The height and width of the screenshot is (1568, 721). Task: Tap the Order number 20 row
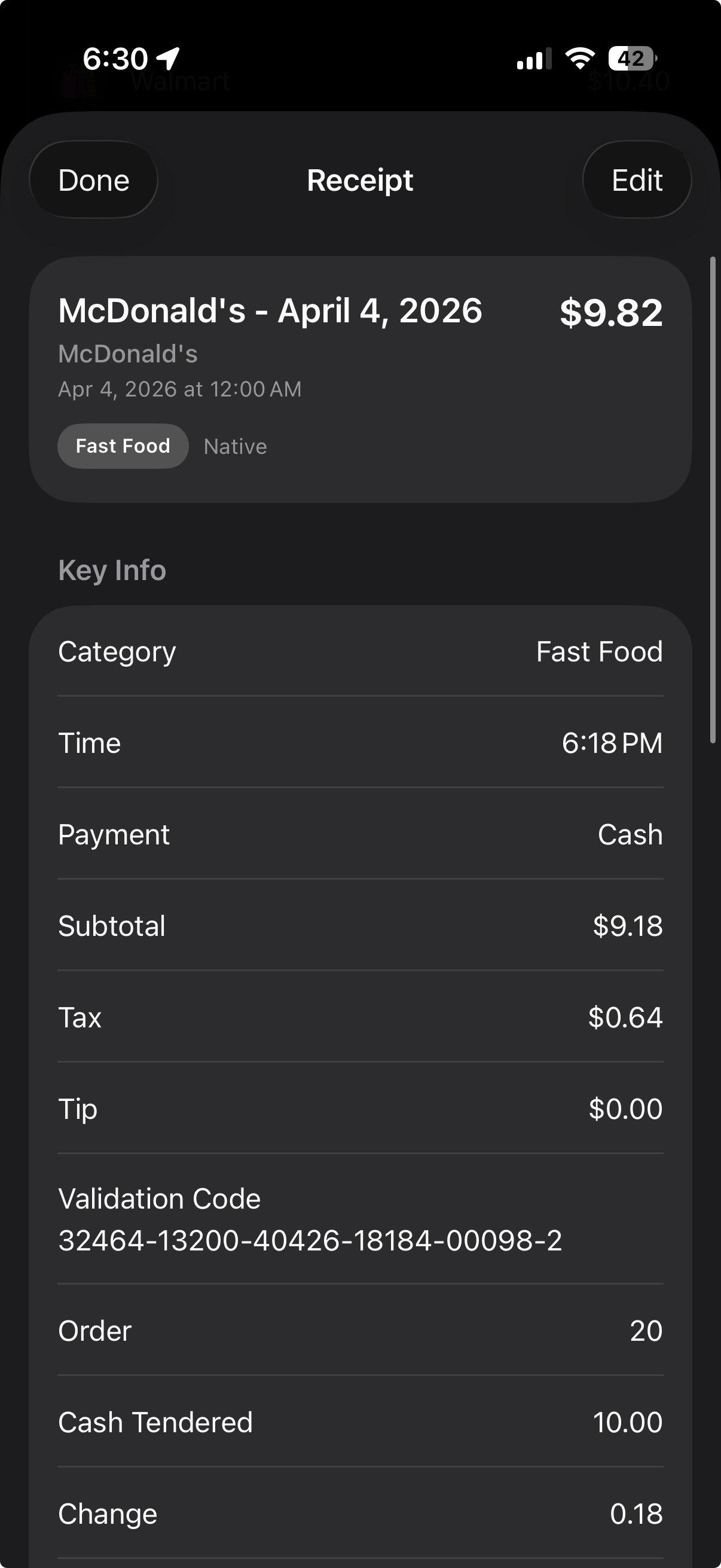pos(360,1331)
